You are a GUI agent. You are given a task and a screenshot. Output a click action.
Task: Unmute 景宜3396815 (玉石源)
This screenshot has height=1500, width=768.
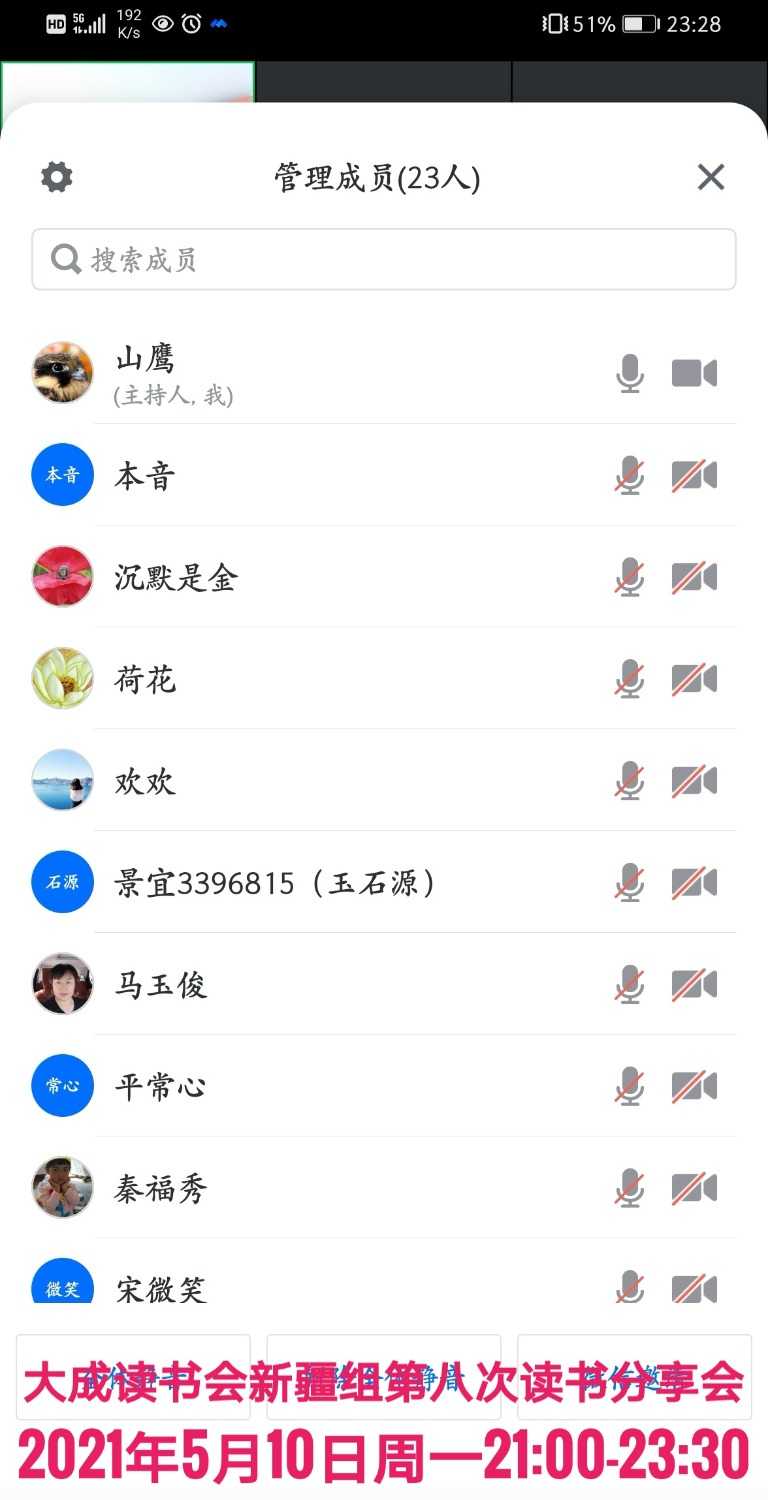click(628, 883)
